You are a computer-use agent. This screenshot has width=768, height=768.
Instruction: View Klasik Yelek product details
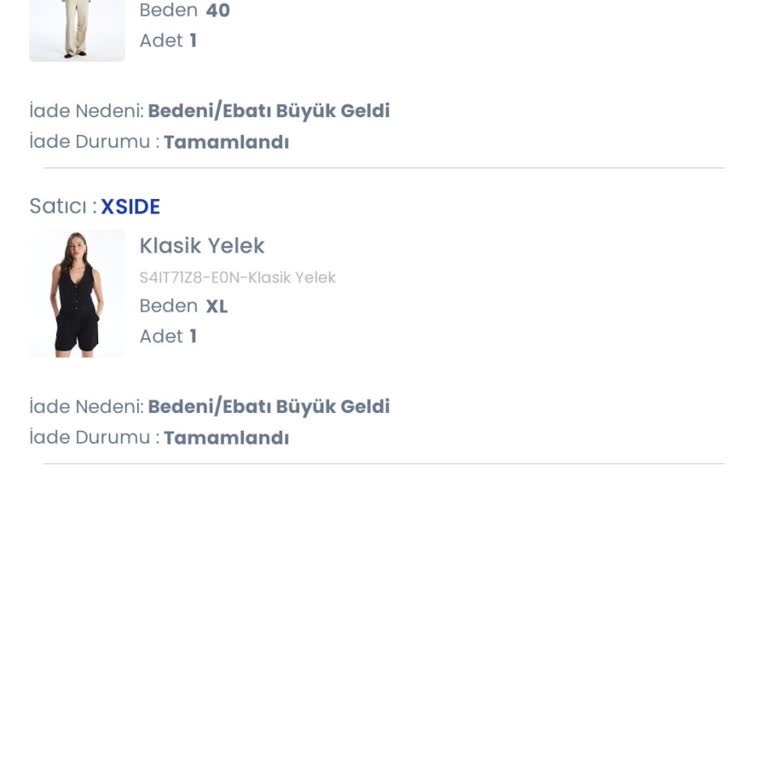pos(202,246)
